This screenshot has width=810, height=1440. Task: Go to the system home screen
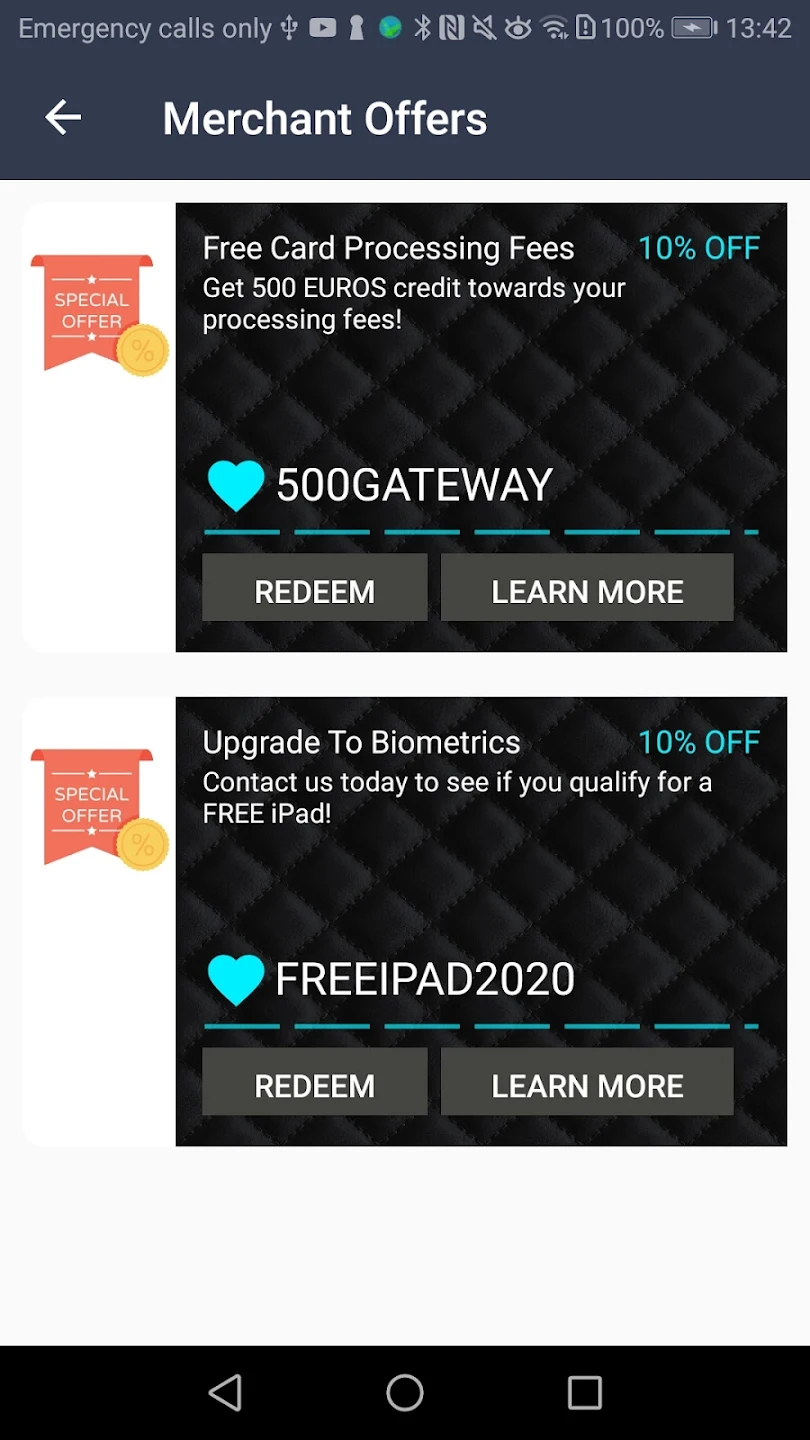405,1392
